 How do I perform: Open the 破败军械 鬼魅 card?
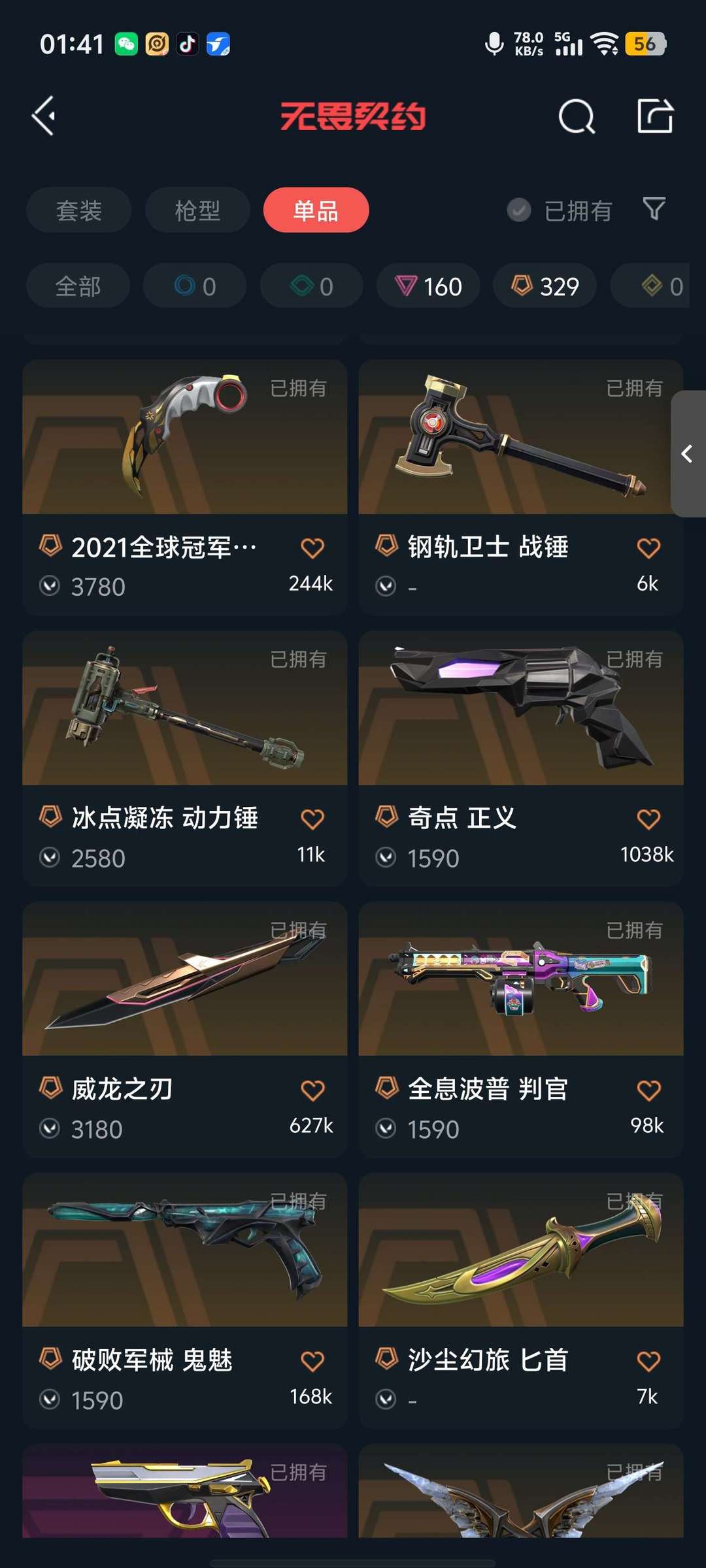[x=185, y=1300]
